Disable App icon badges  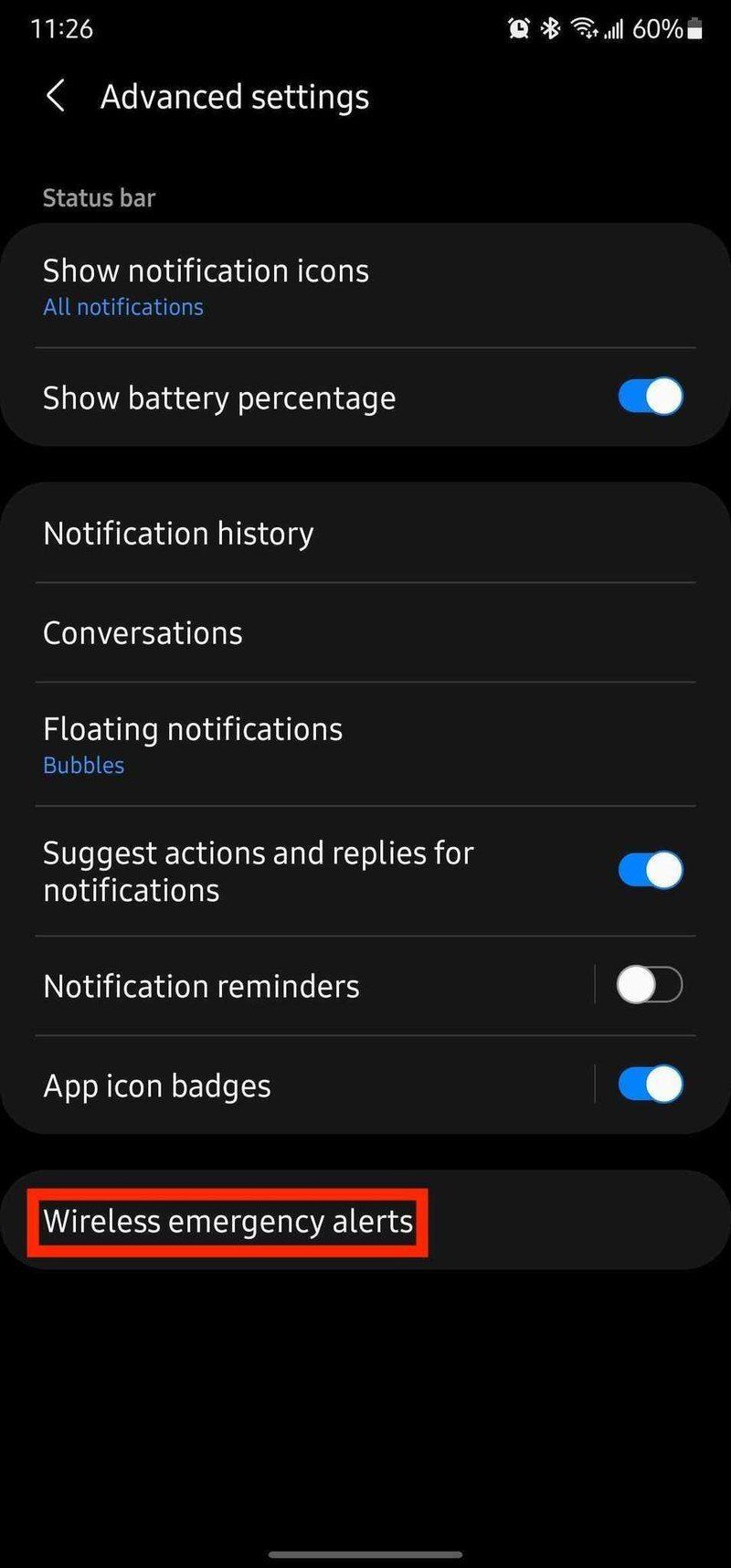(x=650, y=1083)
